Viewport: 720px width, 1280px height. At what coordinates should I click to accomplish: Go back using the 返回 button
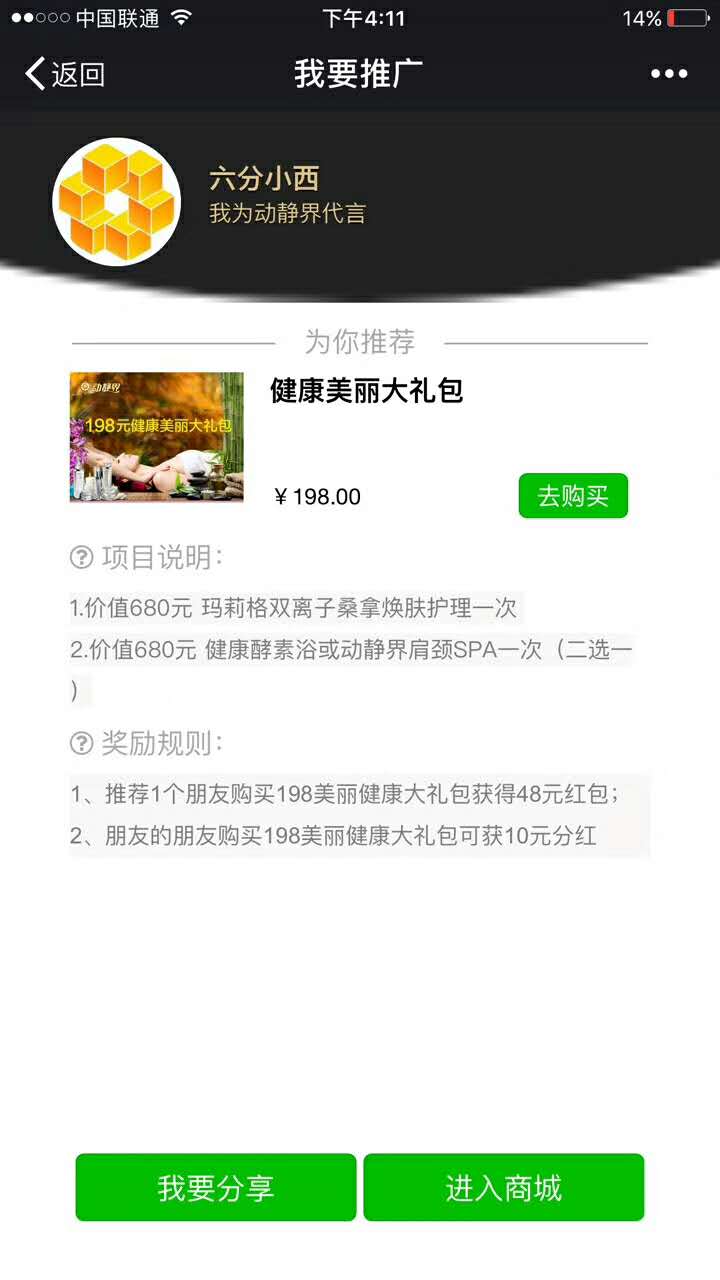65,73
